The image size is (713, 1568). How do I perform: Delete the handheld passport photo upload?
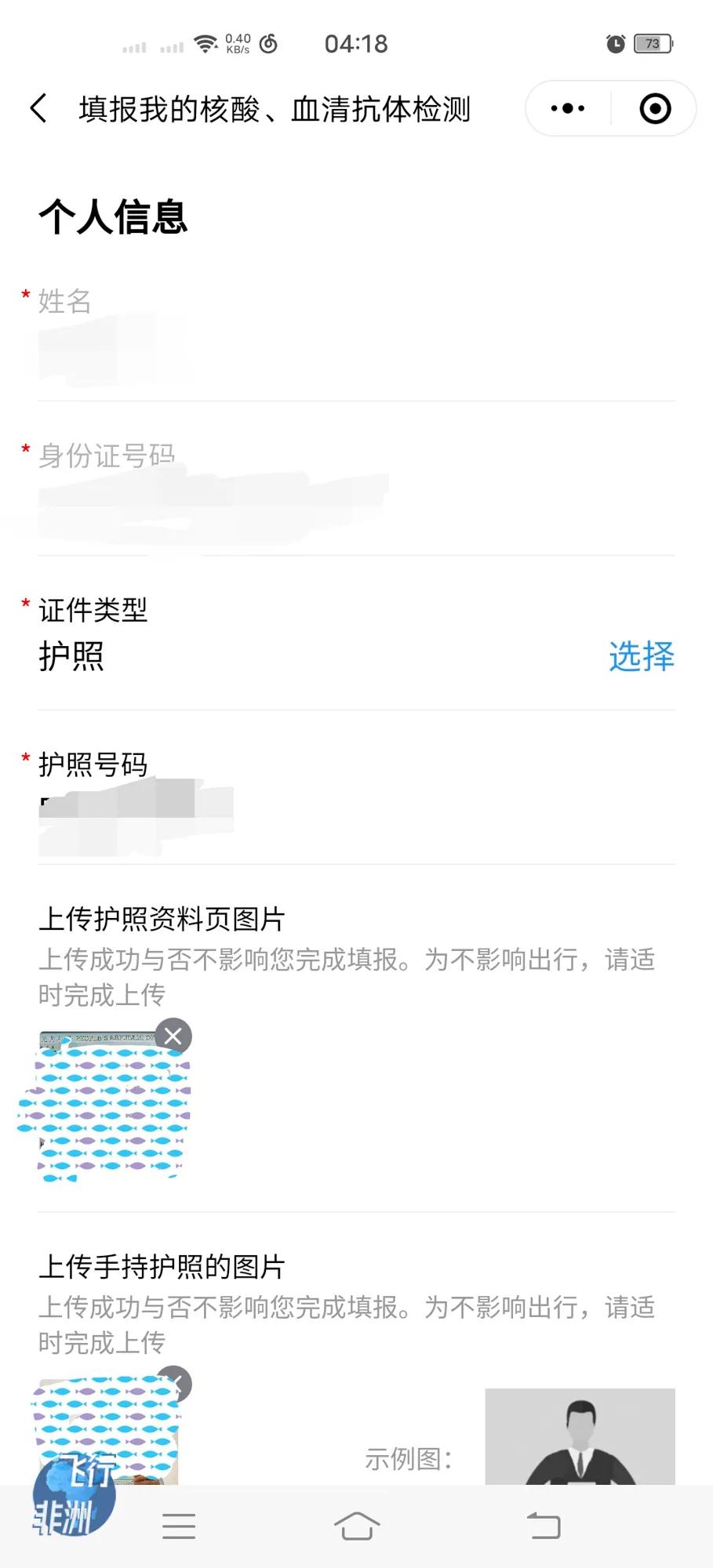[175, 1385]
